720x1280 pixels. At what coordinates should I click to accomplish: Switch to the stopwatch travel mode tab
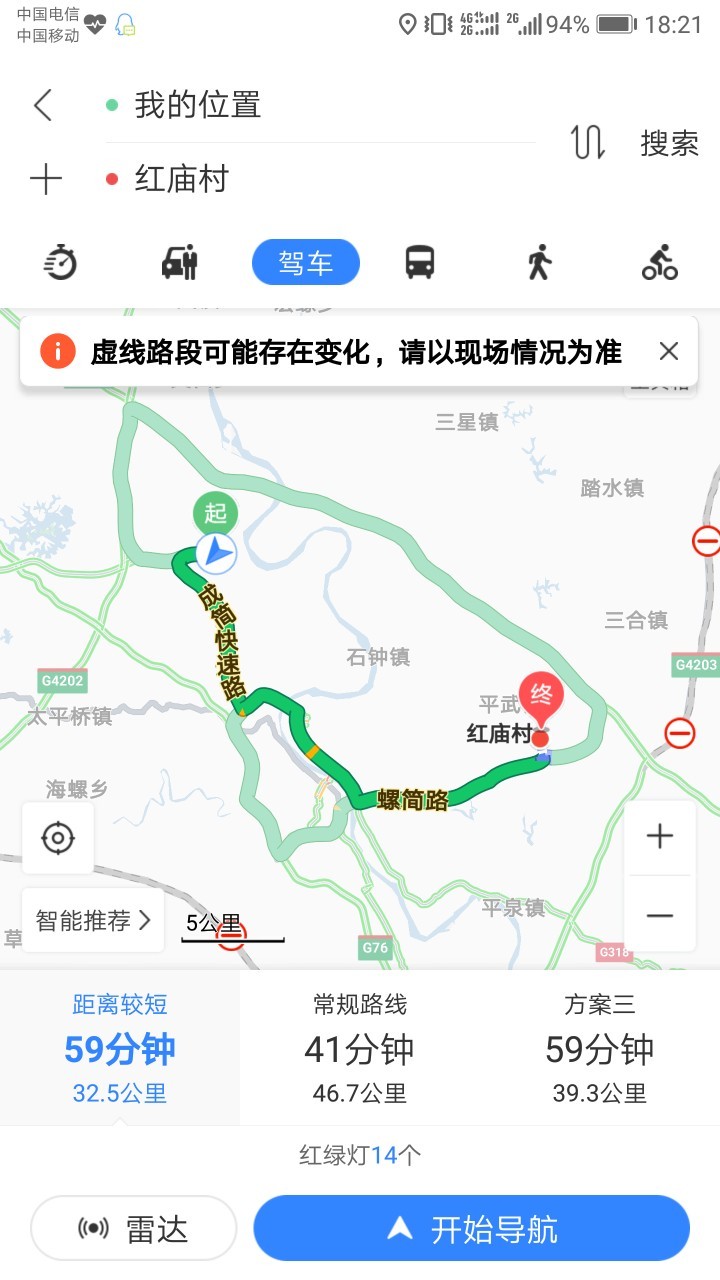click(61, 263)
